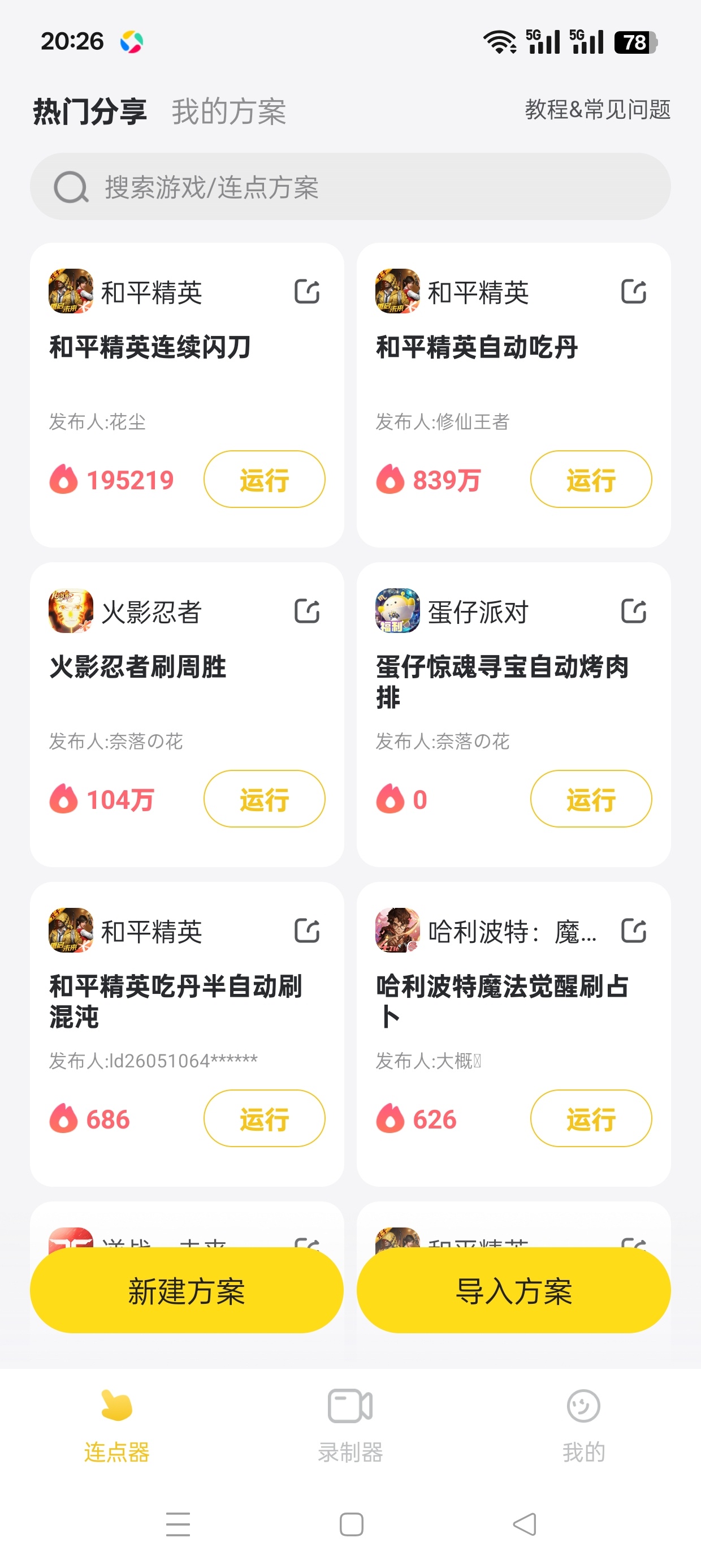Open 教程&常见问题 help page
Screen dimensions: 701x1568
pos(598,110)
